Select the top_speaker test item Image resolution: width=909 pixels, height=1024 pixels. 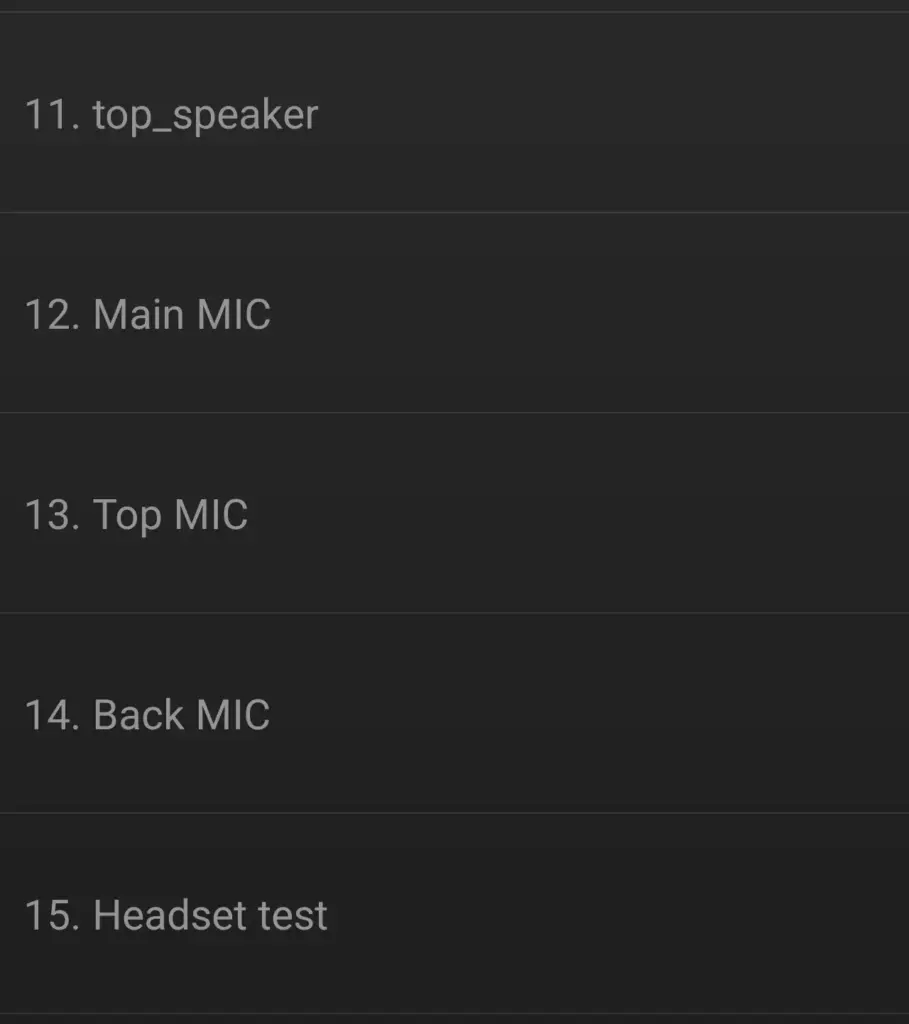point(172,114)
